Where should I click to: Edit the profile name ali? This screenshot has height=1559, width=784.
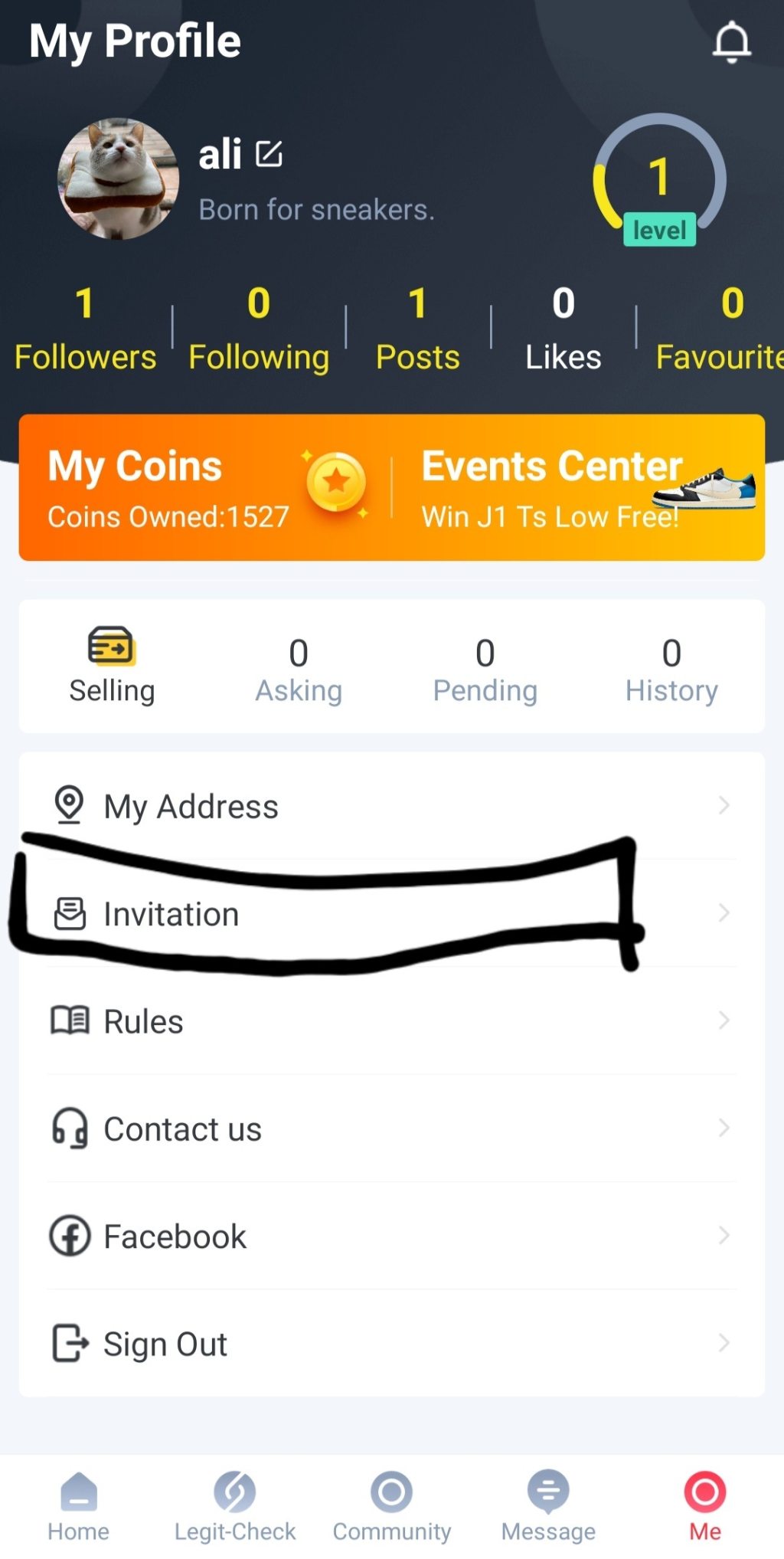[269, 154]
